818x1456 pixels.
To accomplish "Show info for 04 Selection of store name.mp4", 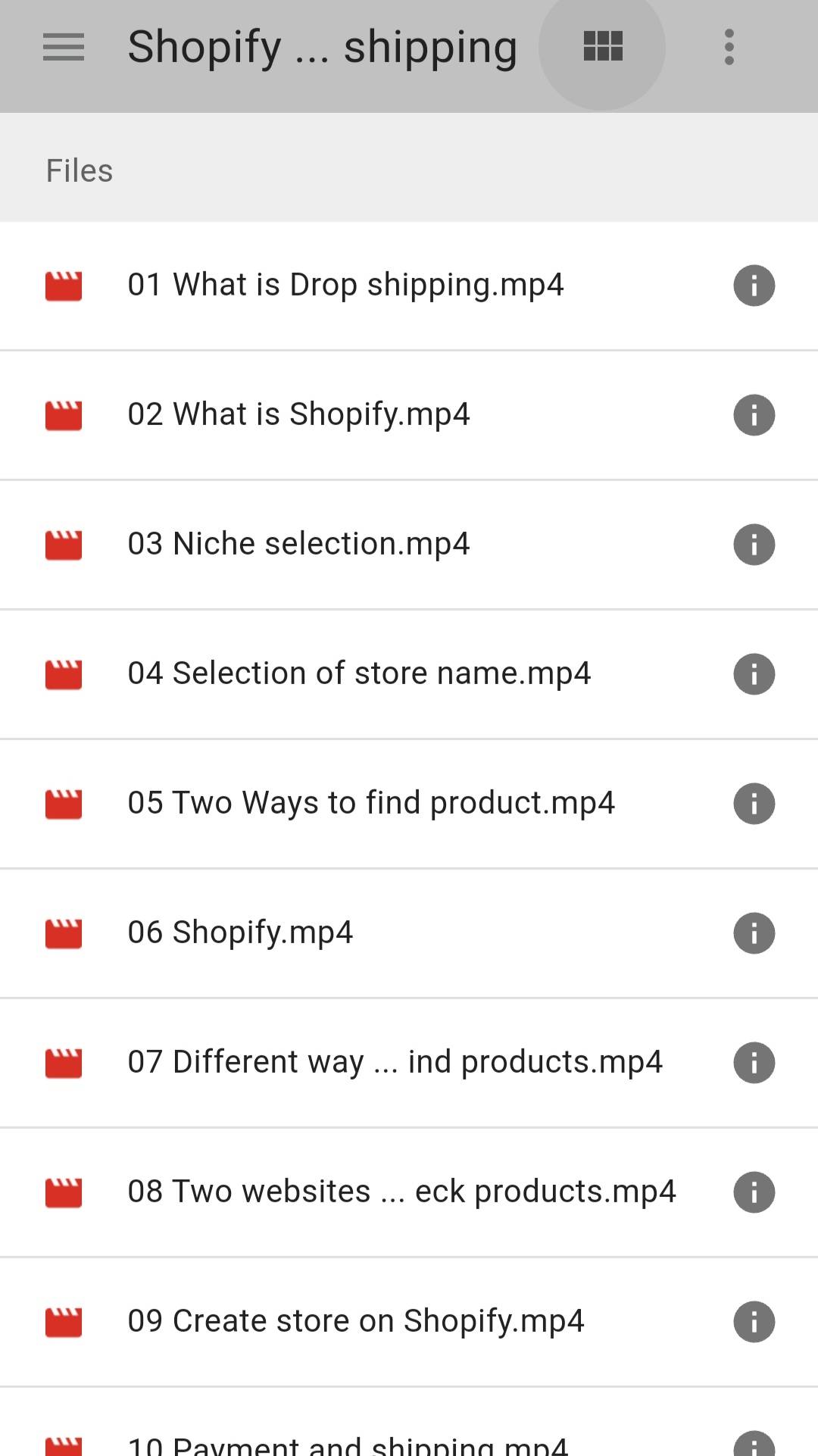I will pyautogui.click(x=754, y=674).
